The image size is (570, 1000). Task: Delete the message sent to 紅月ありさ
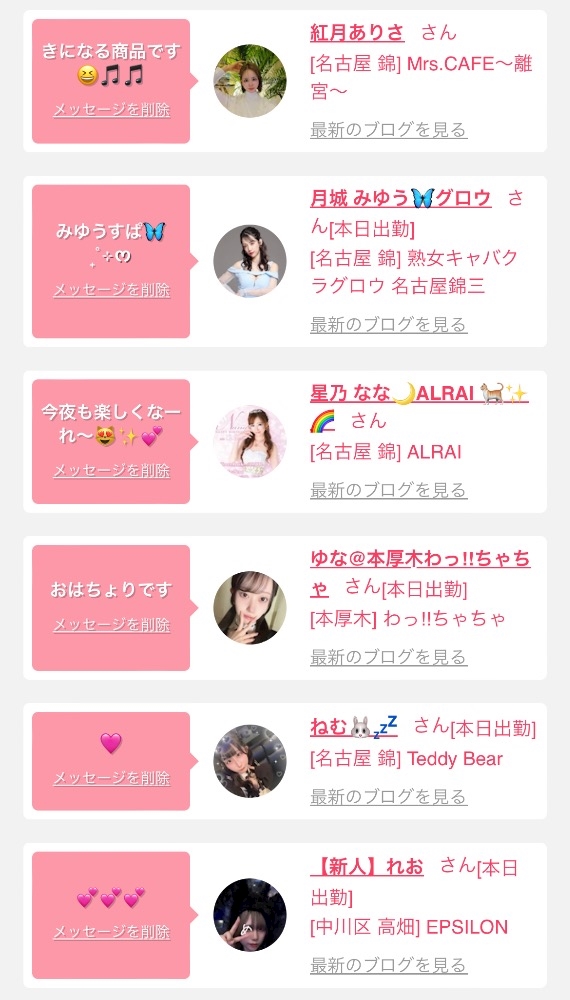coord(112,110)
